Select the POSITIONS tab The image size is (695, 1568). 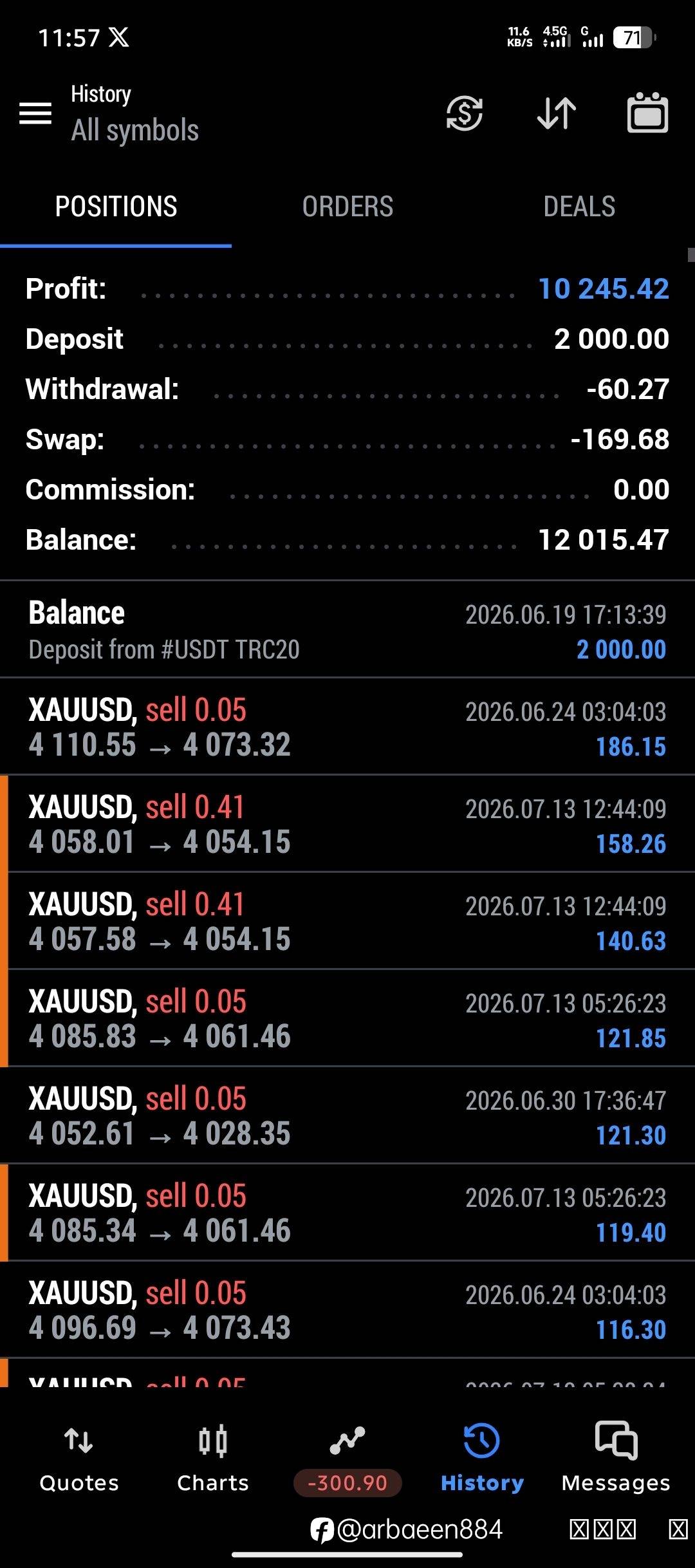116,207
